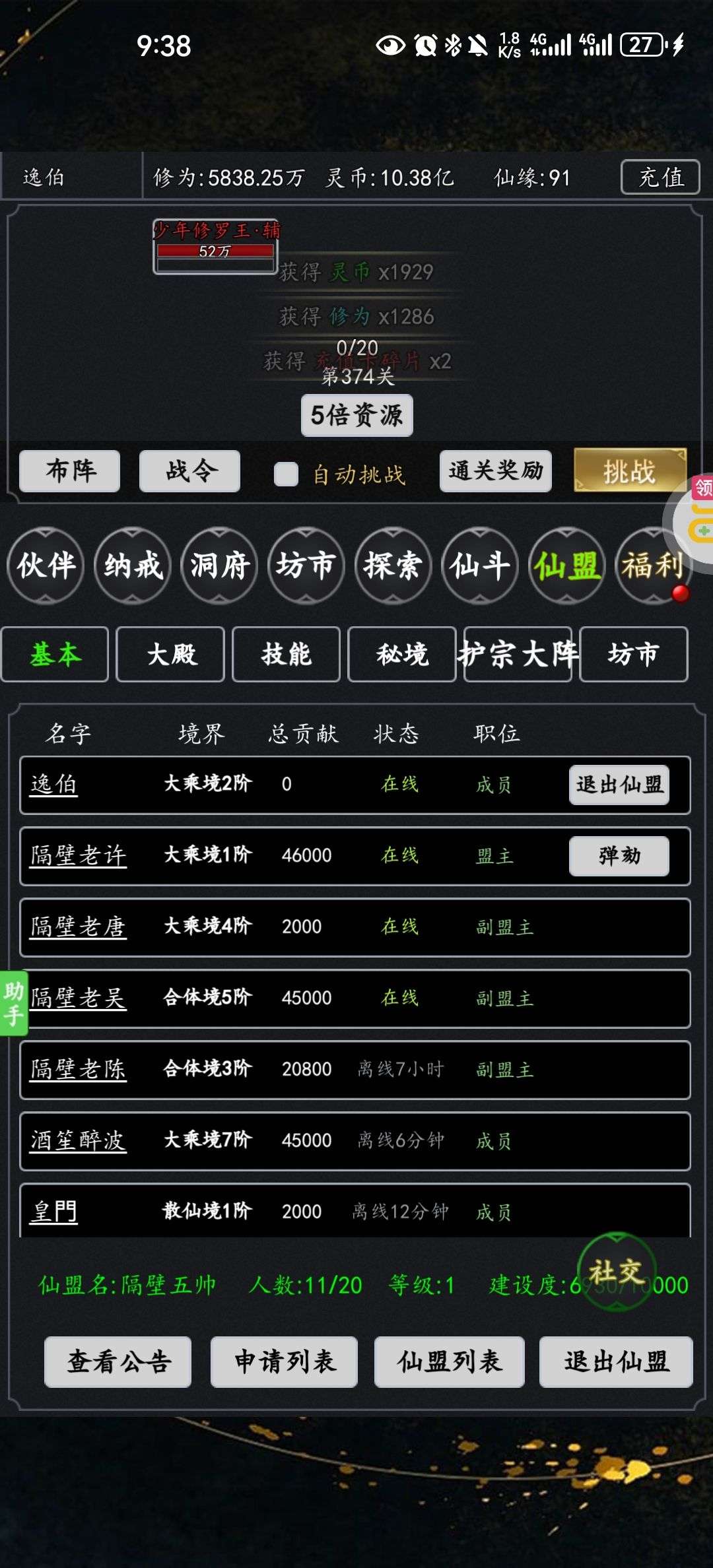The width and height of the screenshot is (713, 1568).
Task: Tap the 5倍资源 button
Action: (356, 415)
